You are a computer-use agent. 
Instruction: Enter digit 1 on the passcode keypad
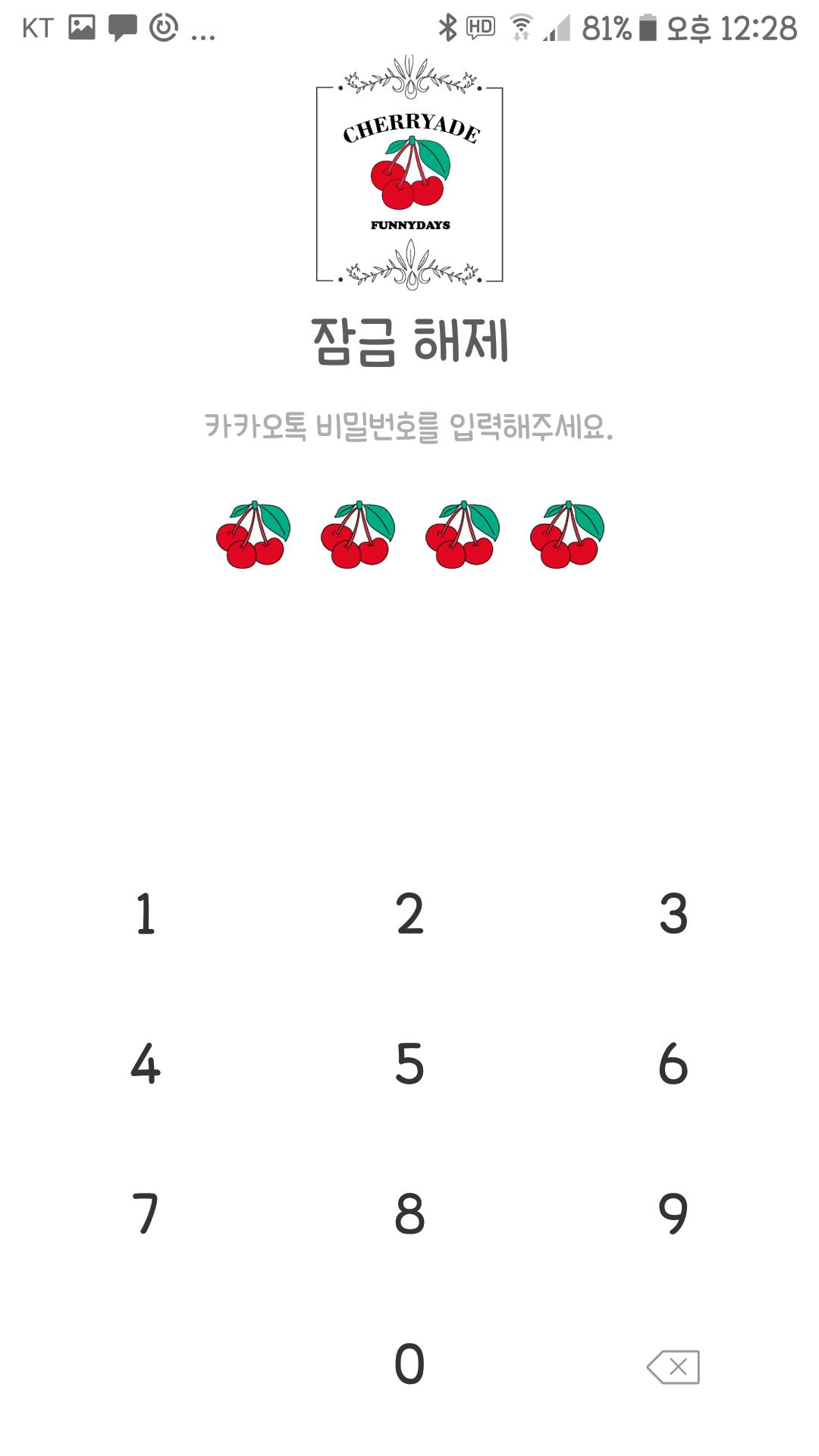[145, 913]
